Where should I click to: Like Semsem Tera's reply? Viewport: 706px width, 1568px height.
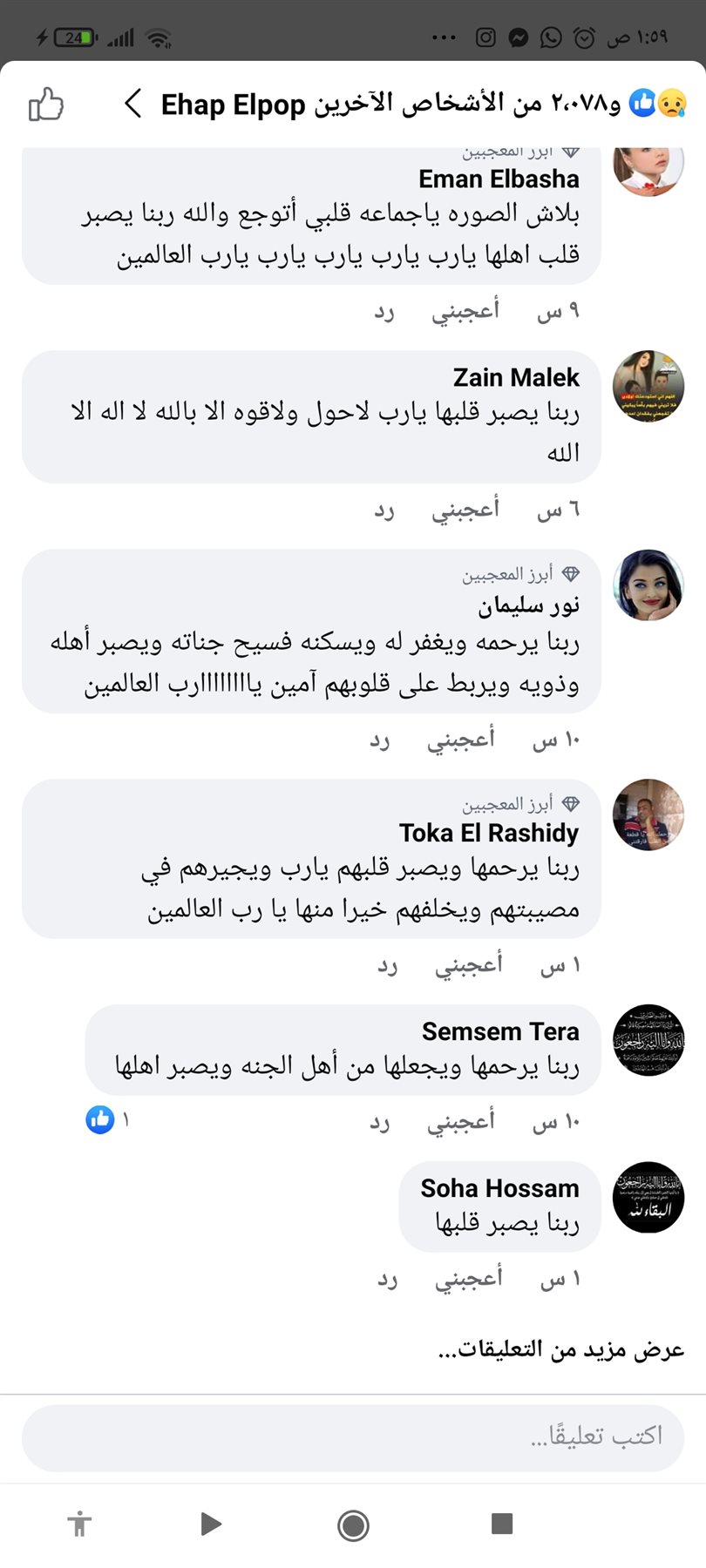(461, 1121)
